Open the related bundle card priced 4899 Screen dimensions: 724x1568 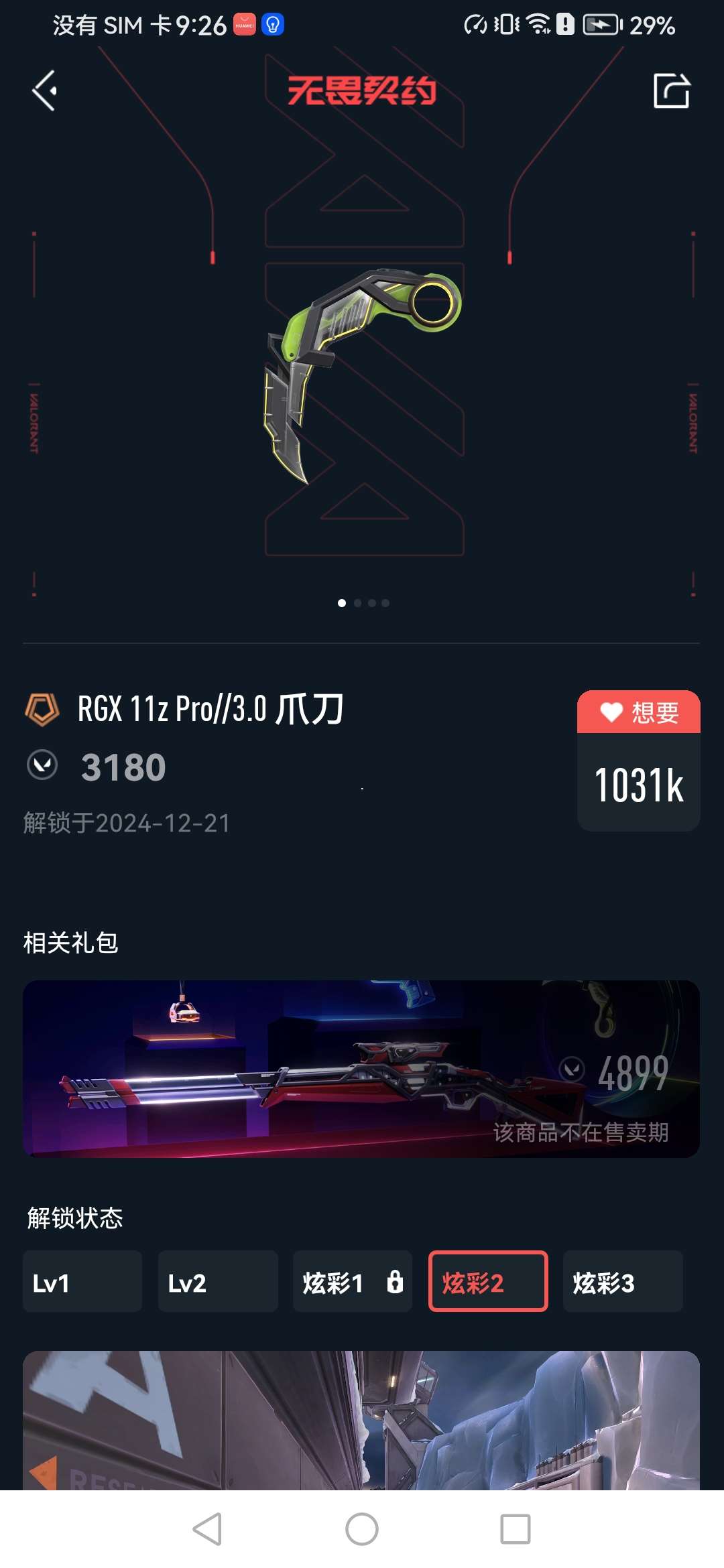(361, 1069)
